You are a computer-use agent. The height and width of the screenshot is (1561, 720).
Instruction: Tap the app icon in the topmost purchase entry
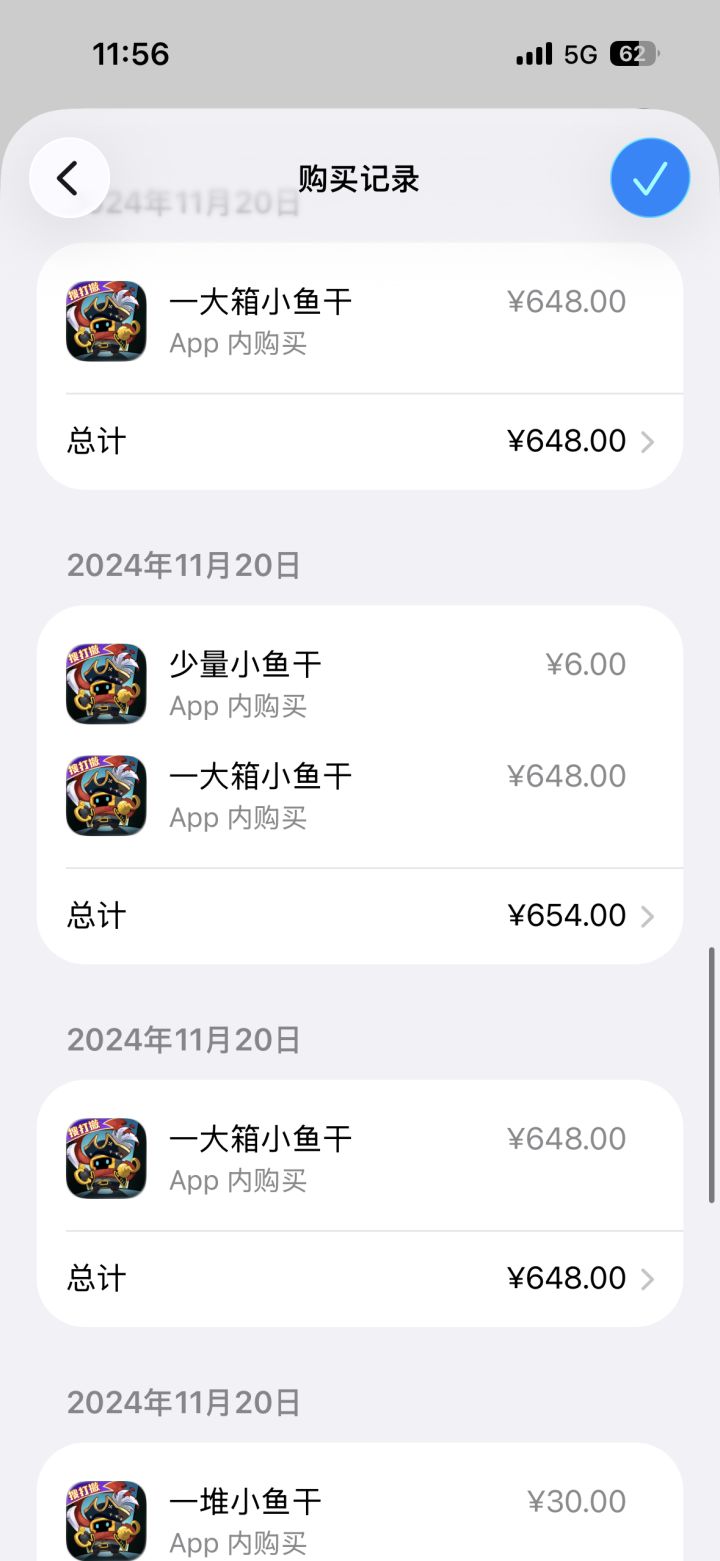click(x=105, y=320)
